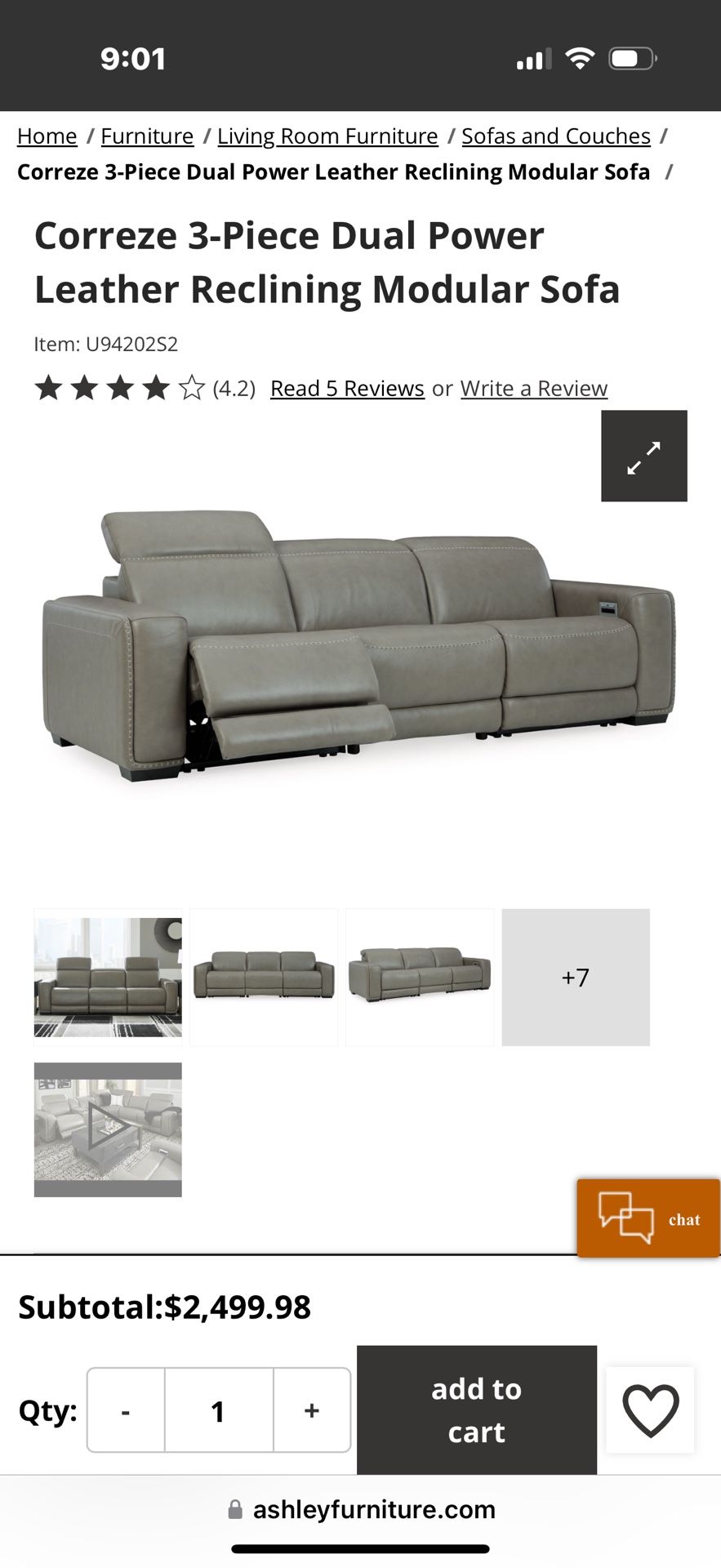Image resolution: width=721 pixels, height=1568 pixels.
Task: Open the fullscreen image expand icon
Action: (x=643, y=457)
